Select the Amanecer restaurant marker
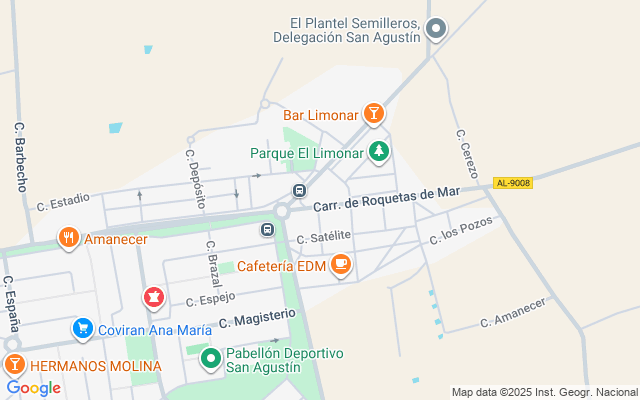 tap(68, 238)
